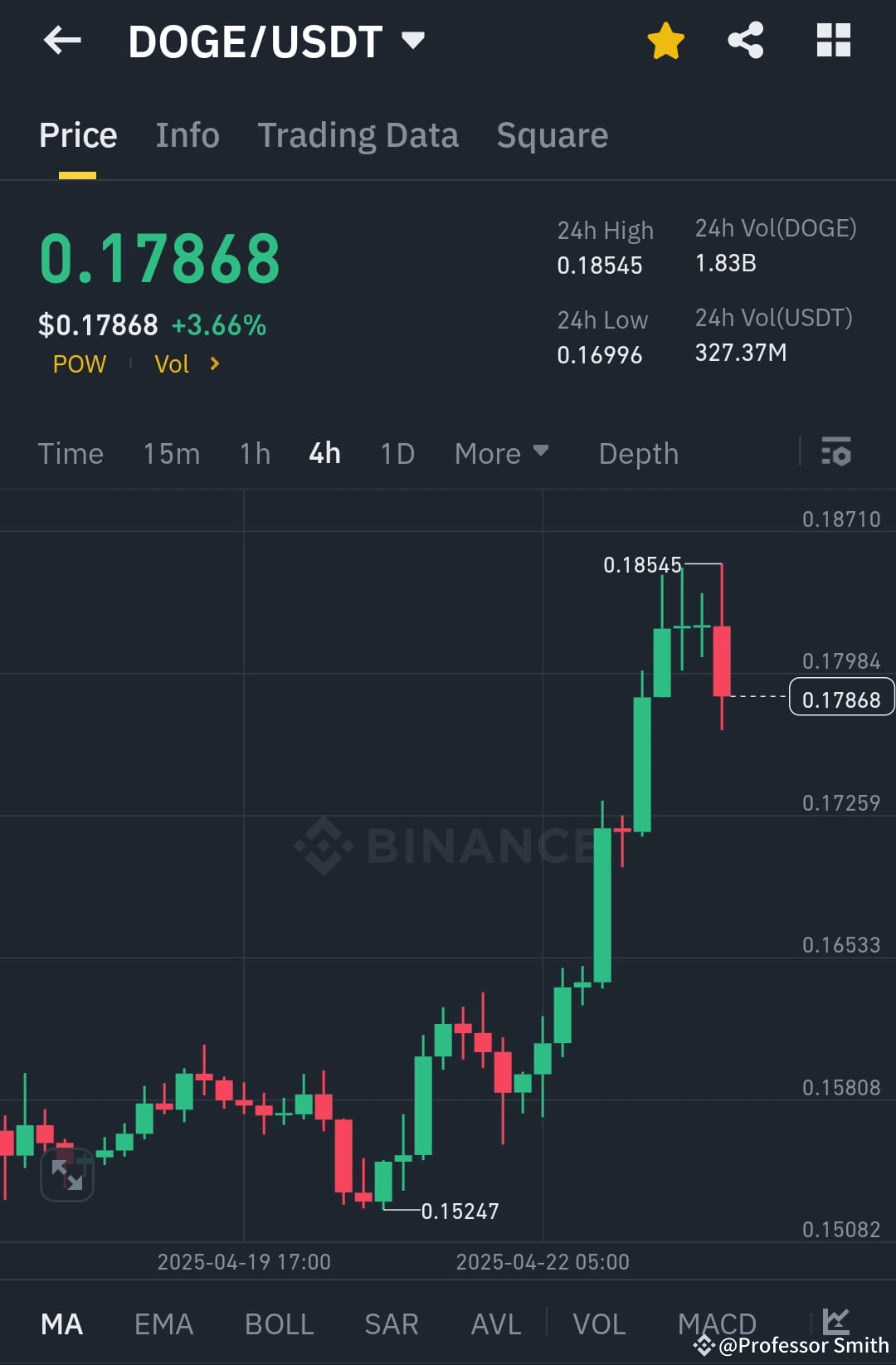This screenshot has width=896, height=1365.
Task: Open the Depth view
Action: pyautogui.click(x=637, y=453)
